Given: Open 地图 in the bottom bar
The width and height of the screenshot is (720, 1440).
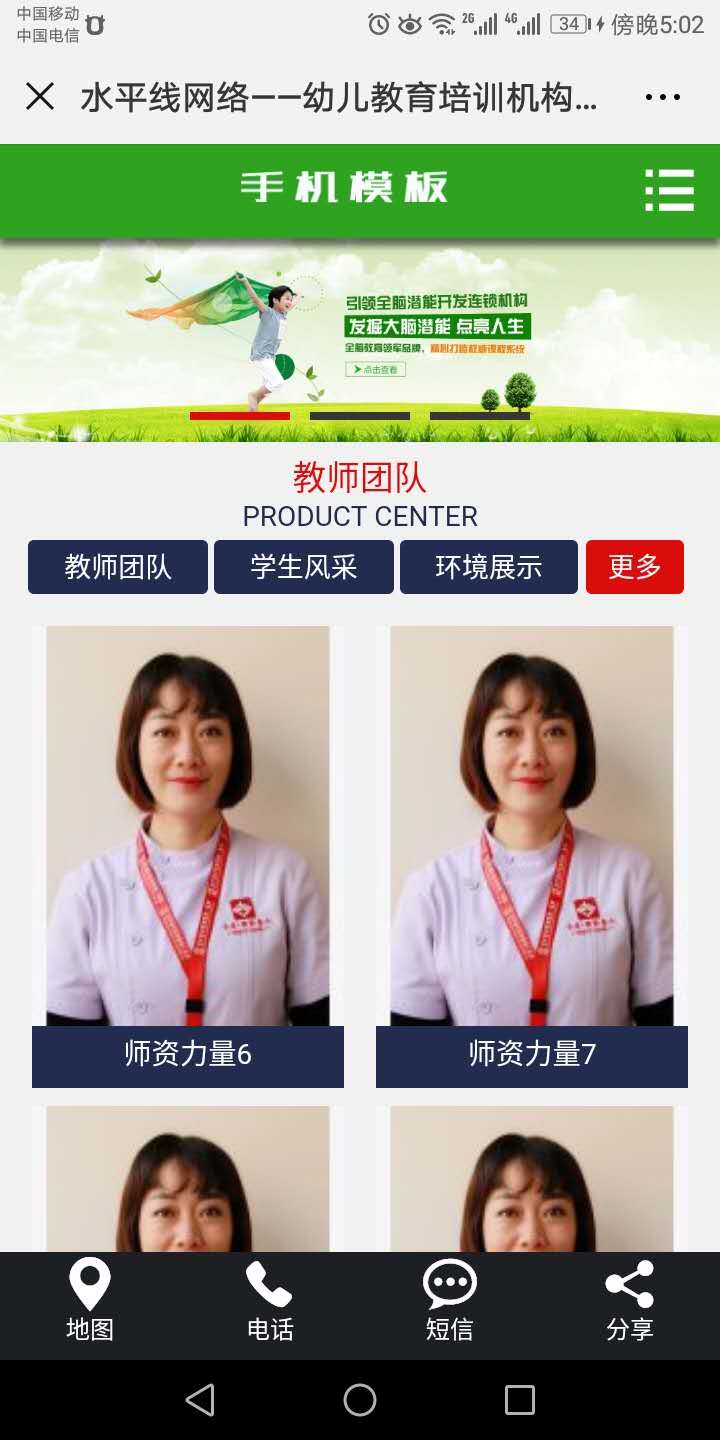Looking at the screenshot, I should click(x=90, y=1300).
